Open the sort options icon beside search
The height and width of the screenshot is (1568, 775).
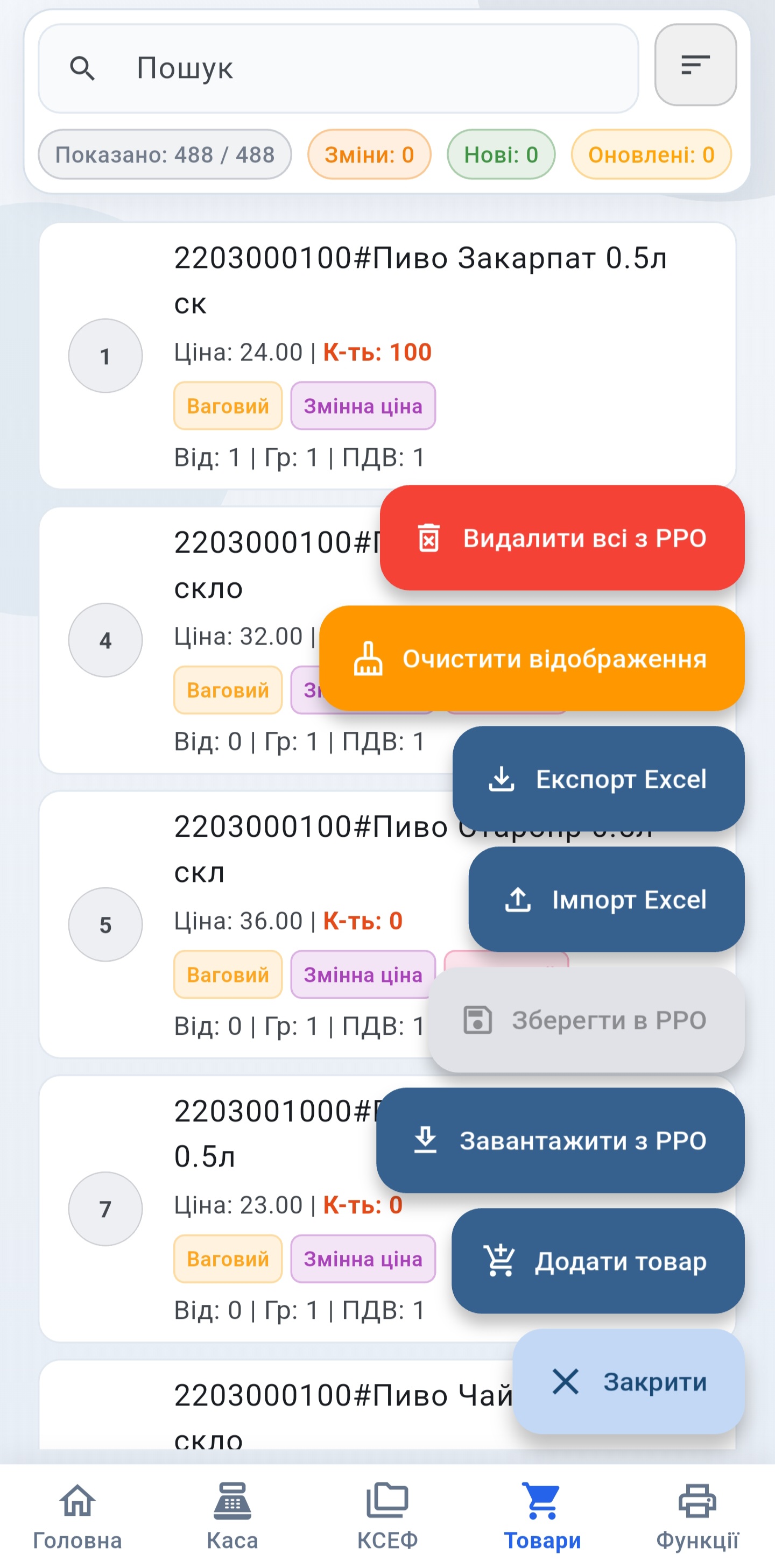[695, 66]
